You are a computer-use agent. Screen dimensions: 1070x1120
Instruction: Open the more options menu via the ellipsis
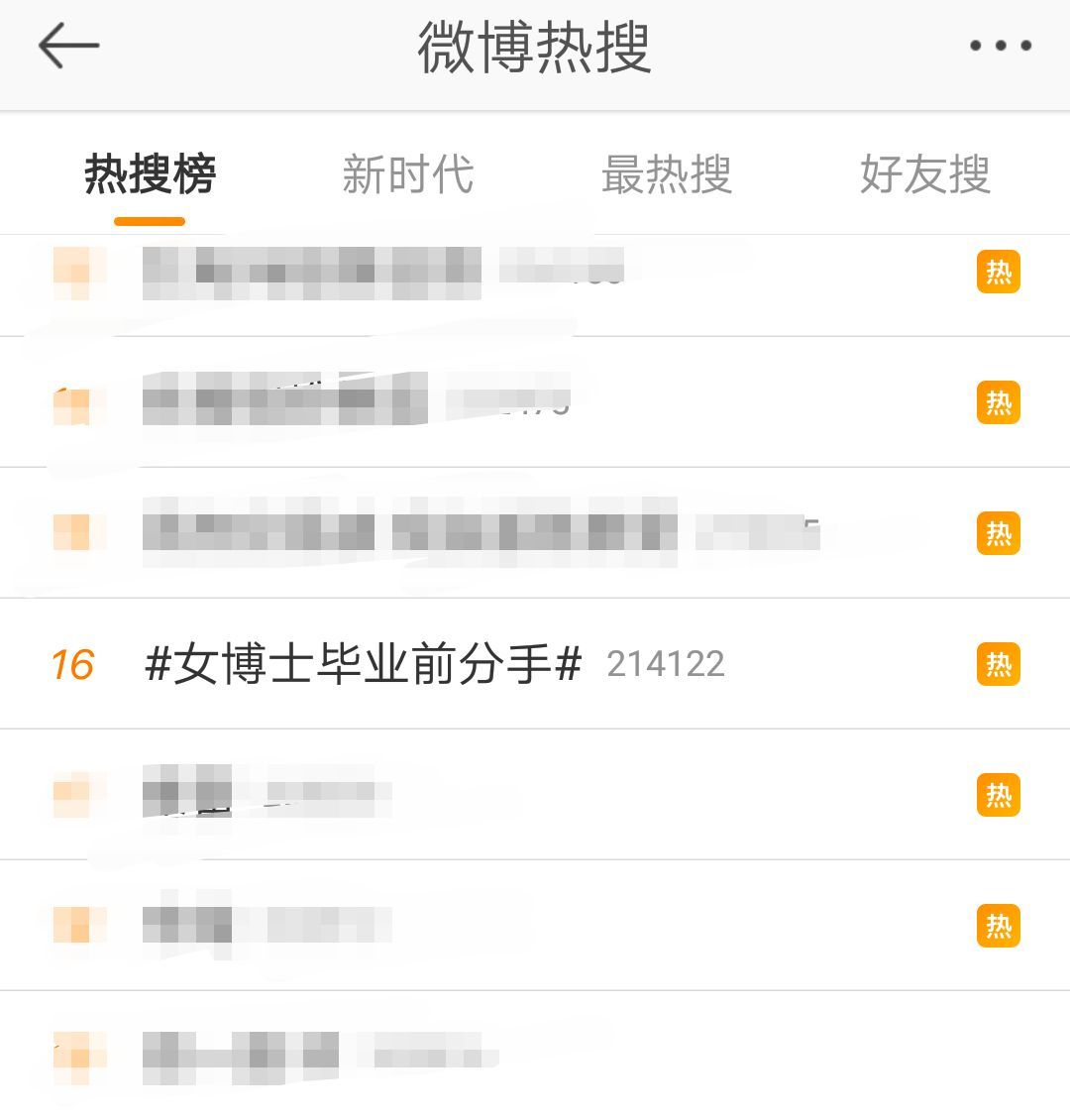[x=1001, y=45]
